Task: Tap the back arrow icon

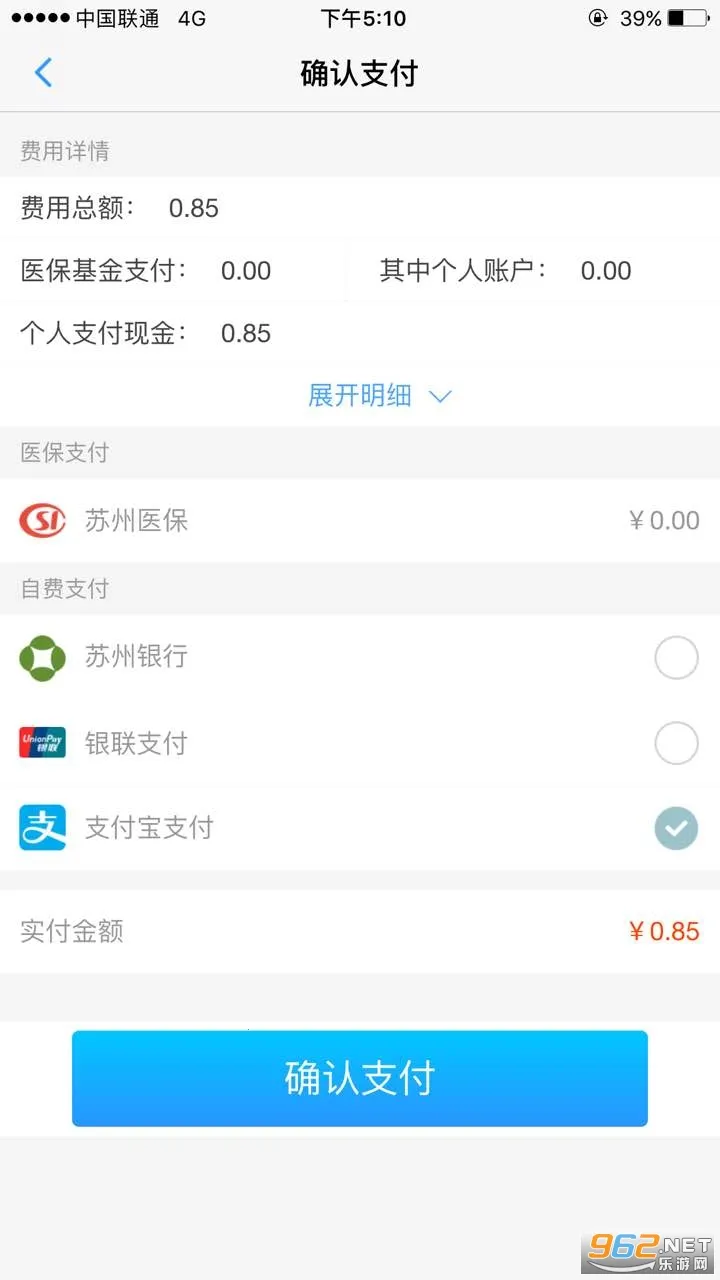Action: 42,72
